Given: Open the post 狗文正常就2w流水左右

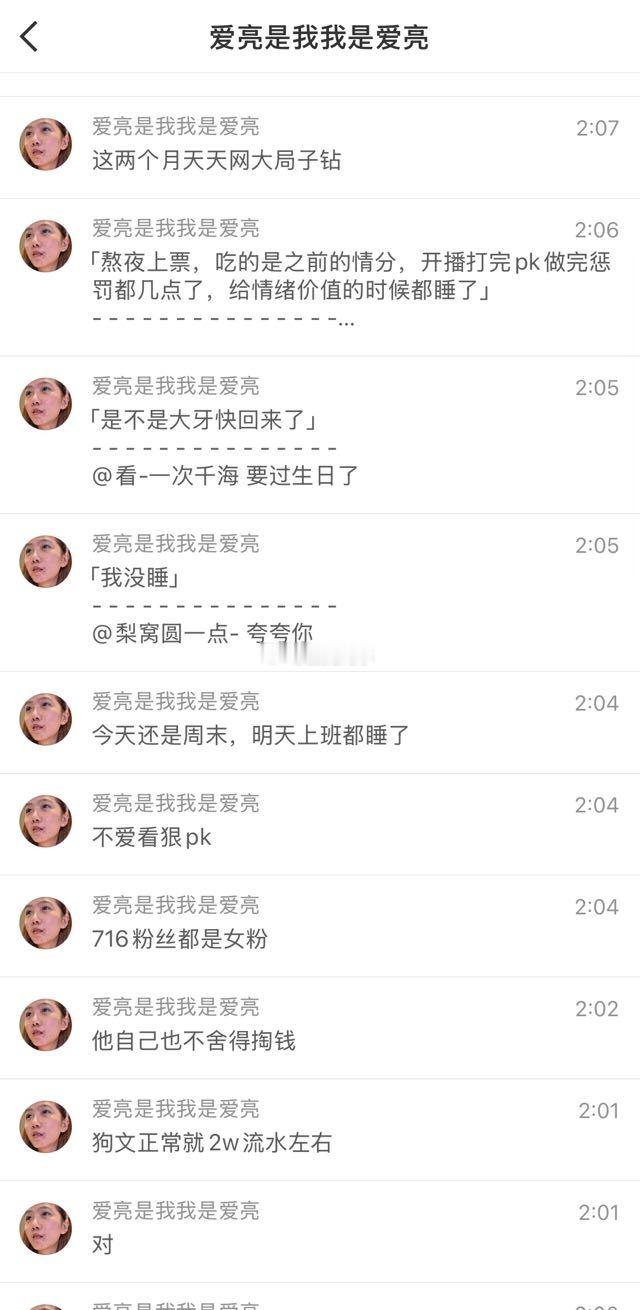Looking at the screenshot, I should (x=320, y=1131).
